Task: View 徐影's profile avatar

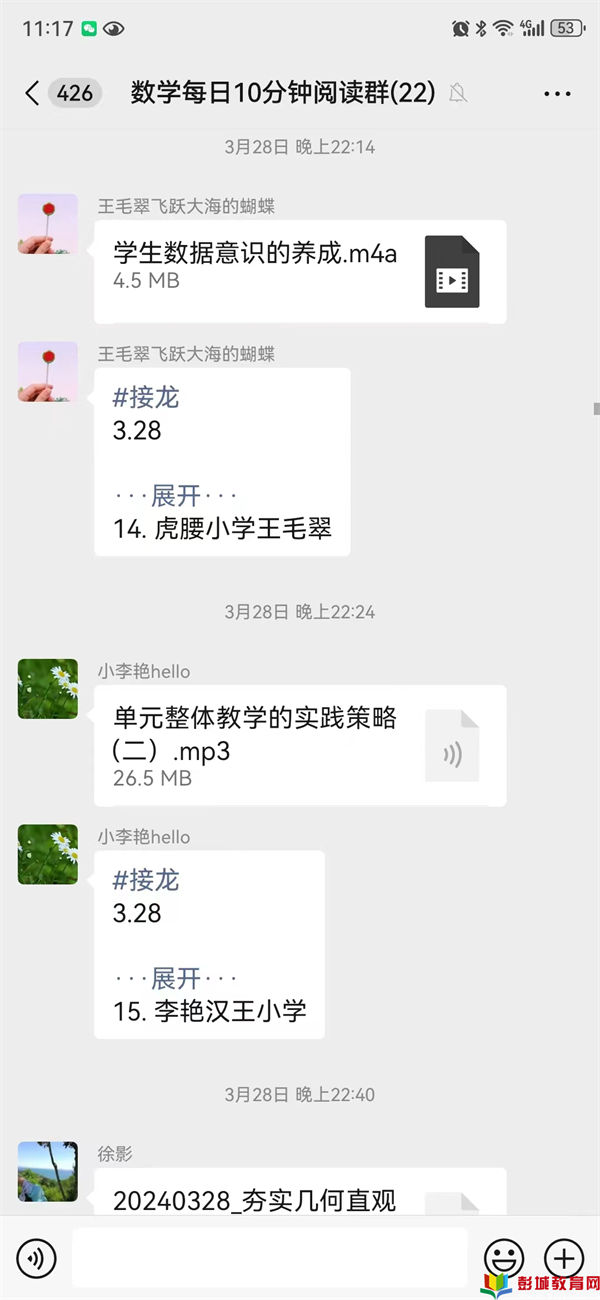Action: [x=48, y=1171]
